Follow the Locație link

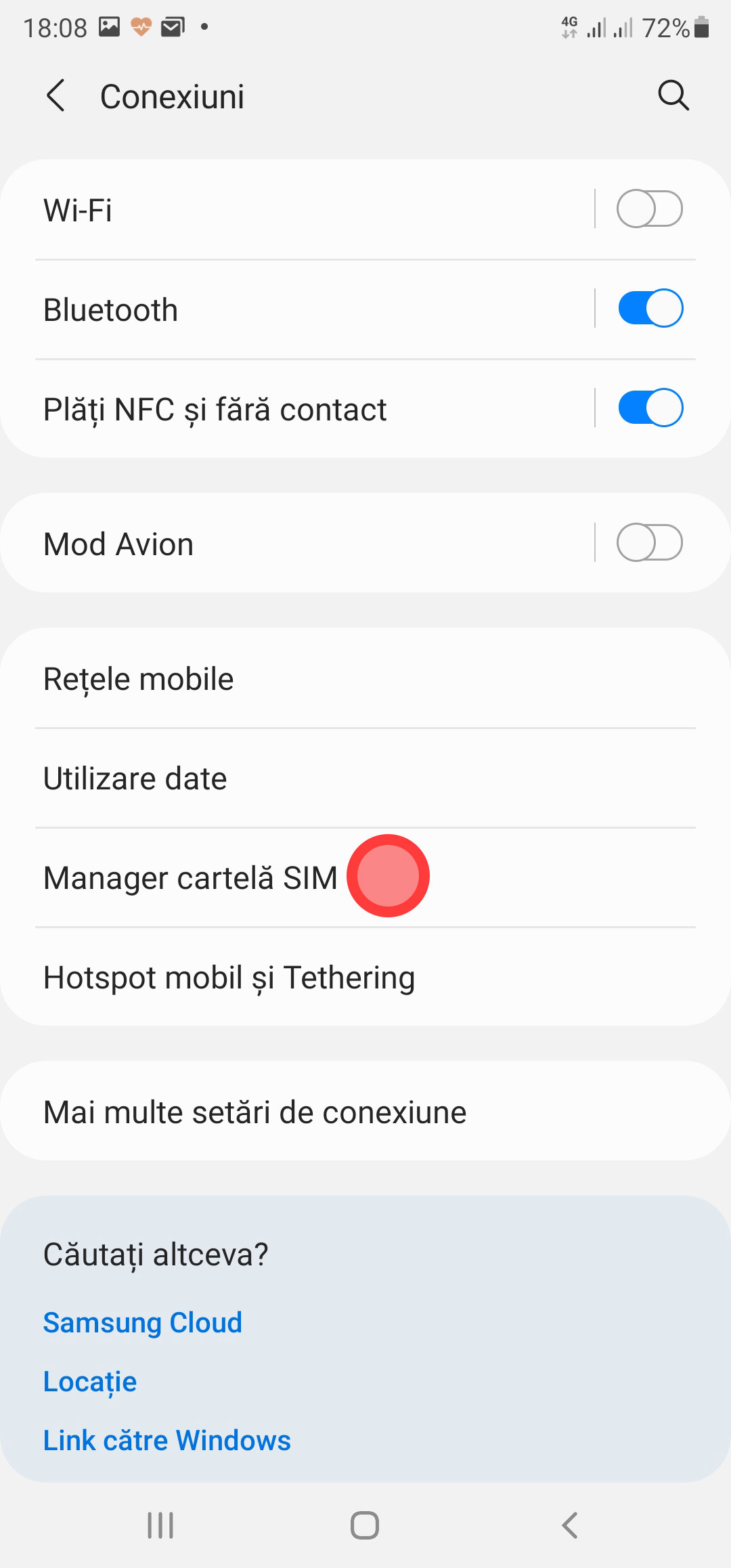(x=90, y=1381)
